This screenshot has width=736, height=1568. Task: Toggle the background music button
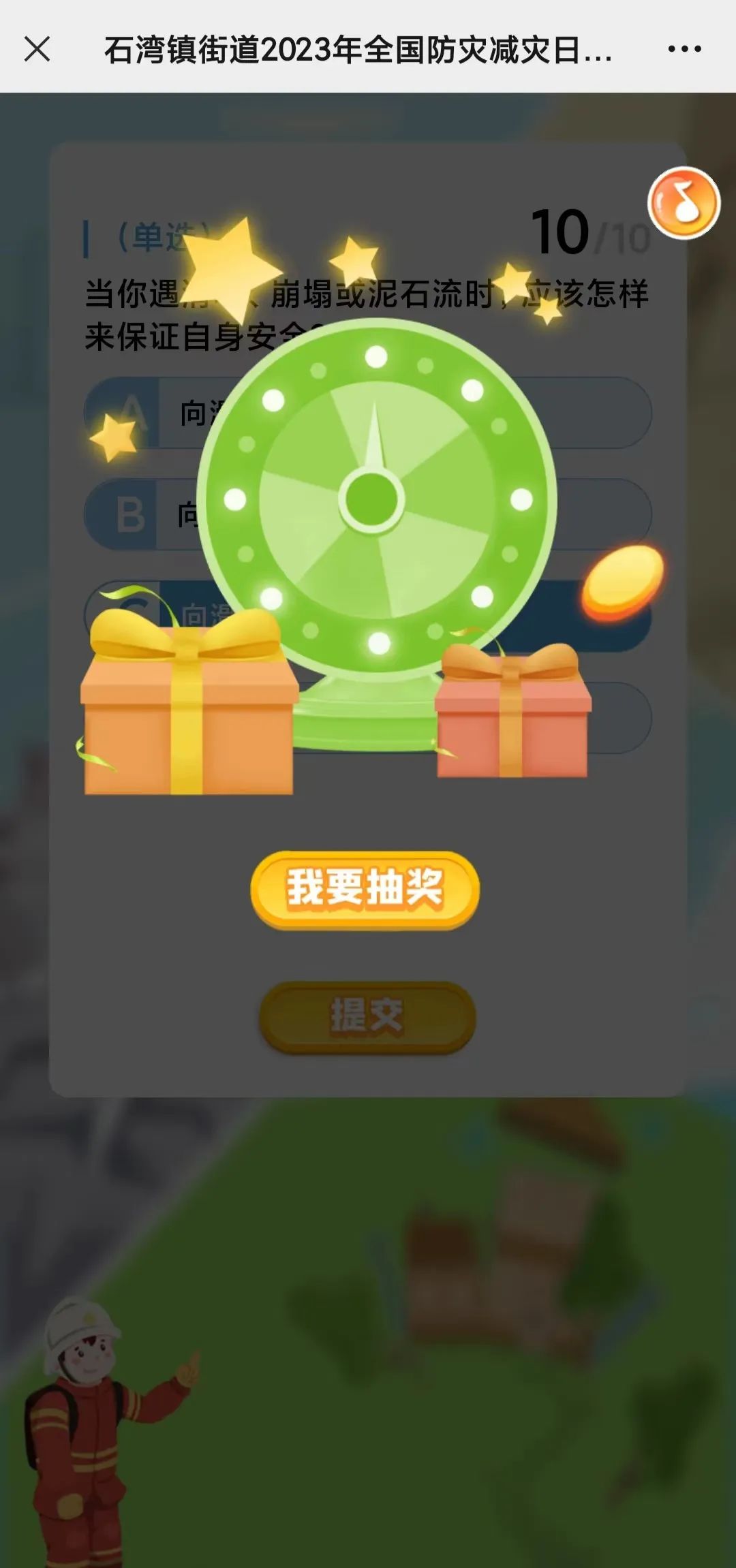(684, 202)
